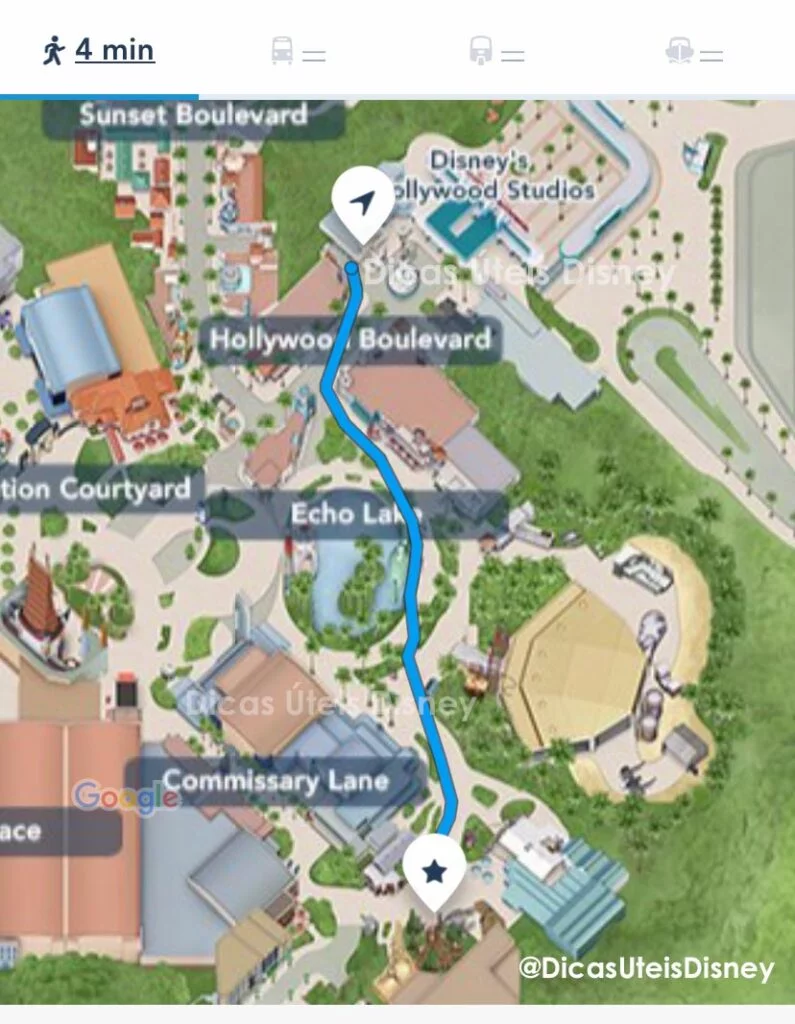Tap the star destination pin
This screenshot has height=1024, width=795.
pos(434,872)
